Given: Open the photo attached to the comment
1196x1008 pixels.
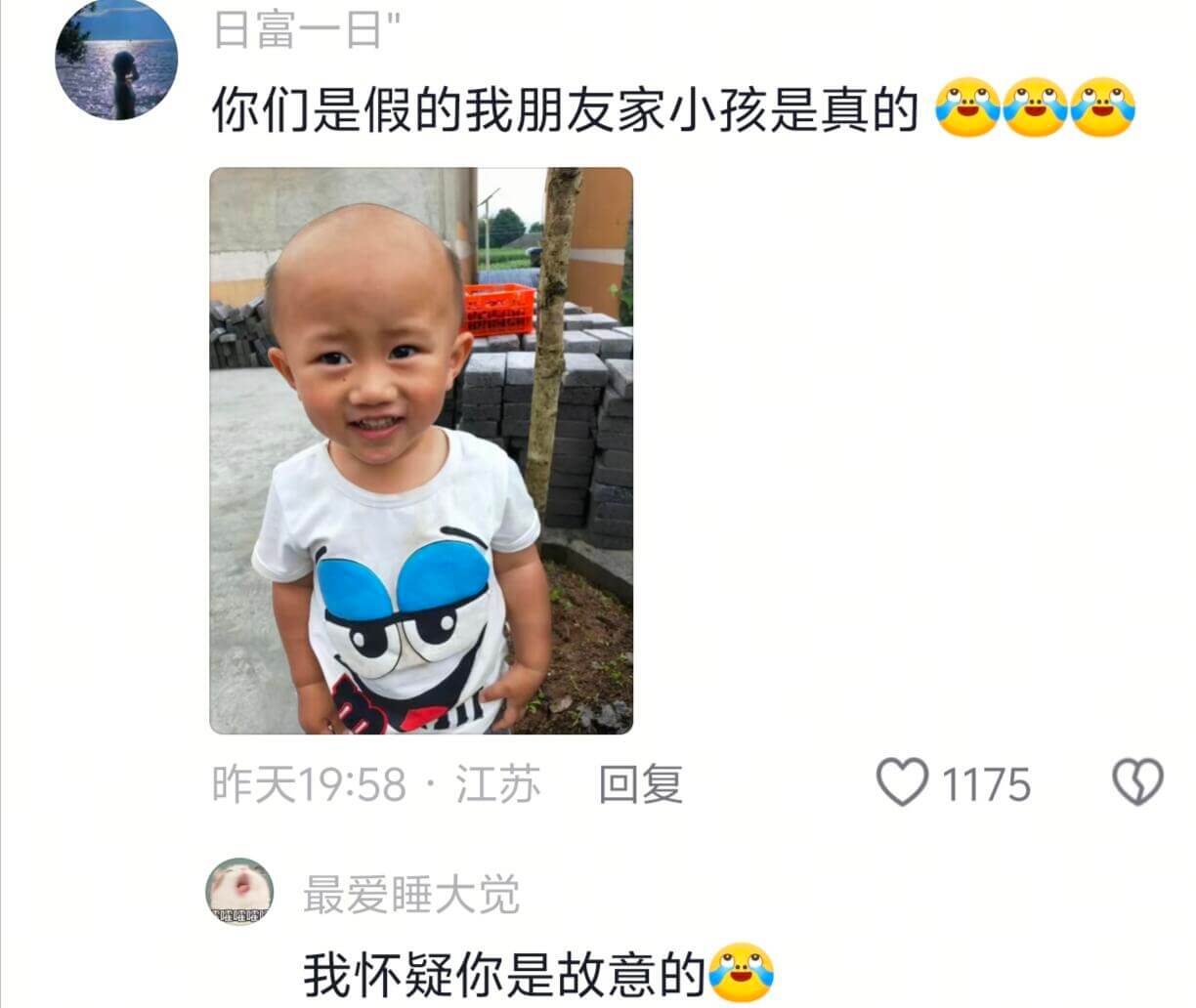Looking at the screenshot, I should [421, 450].
